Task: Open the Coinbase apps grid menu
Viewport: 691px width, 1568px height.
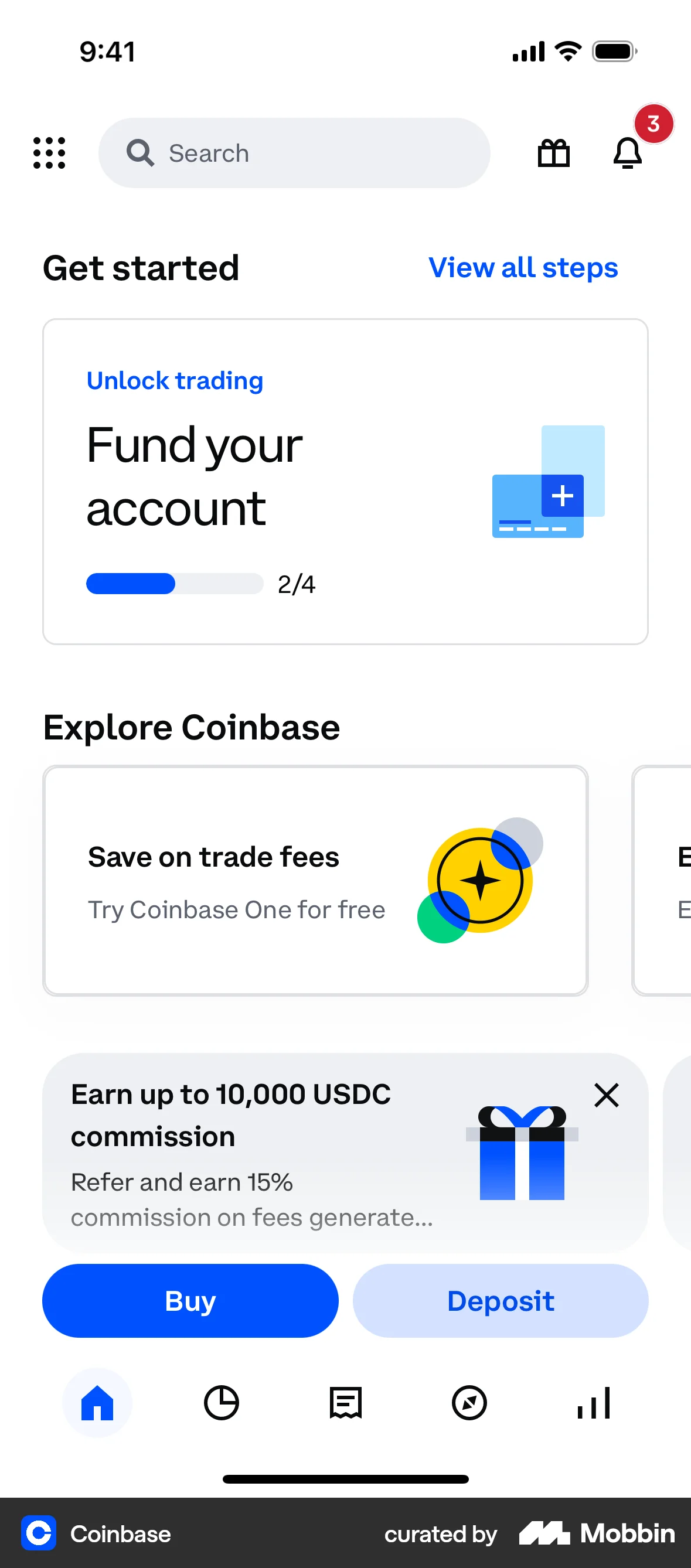Action: coord(49,154)
